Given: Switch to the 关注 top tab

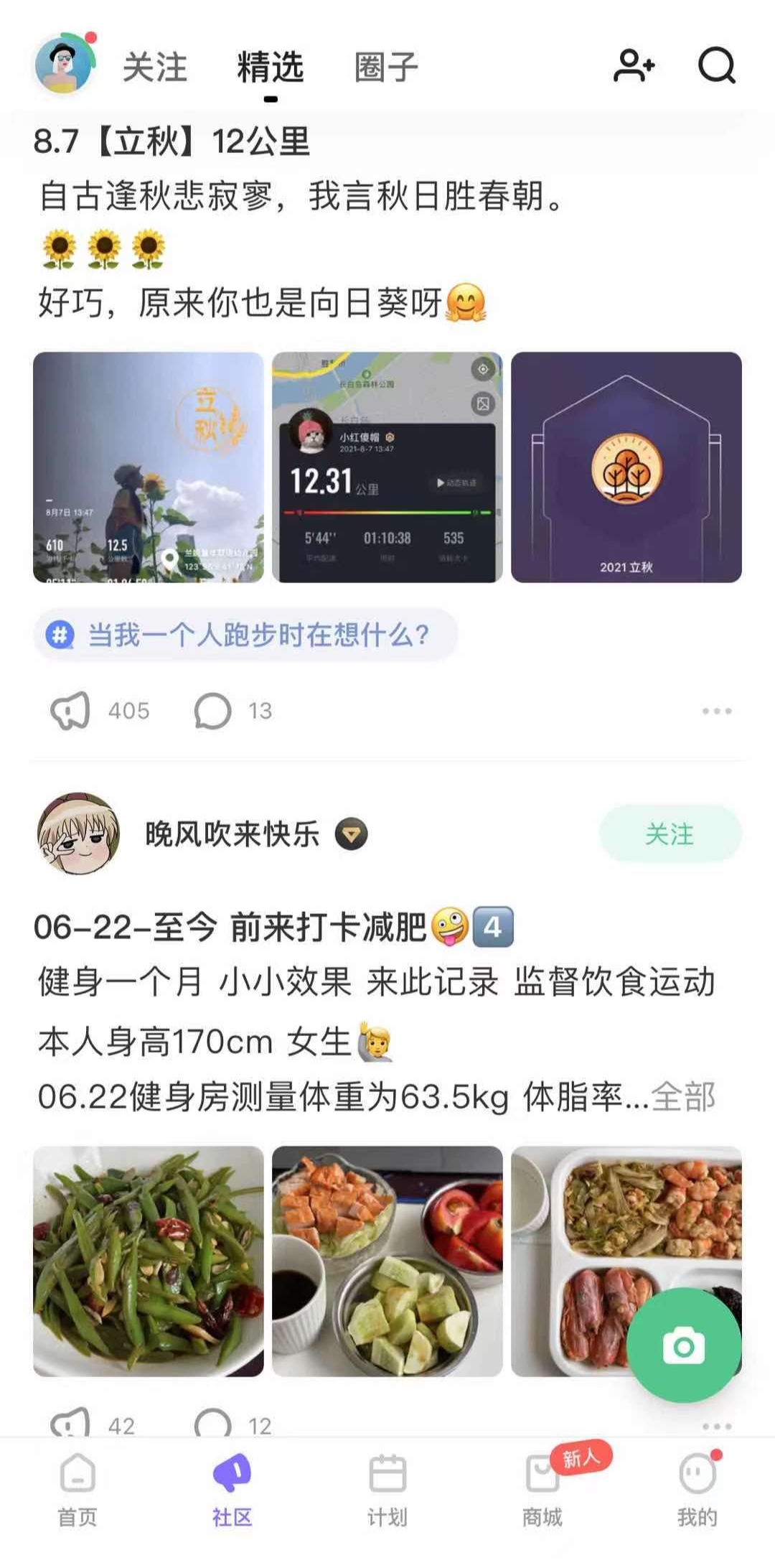Looking at the screenshot, I should click(154, 67).
